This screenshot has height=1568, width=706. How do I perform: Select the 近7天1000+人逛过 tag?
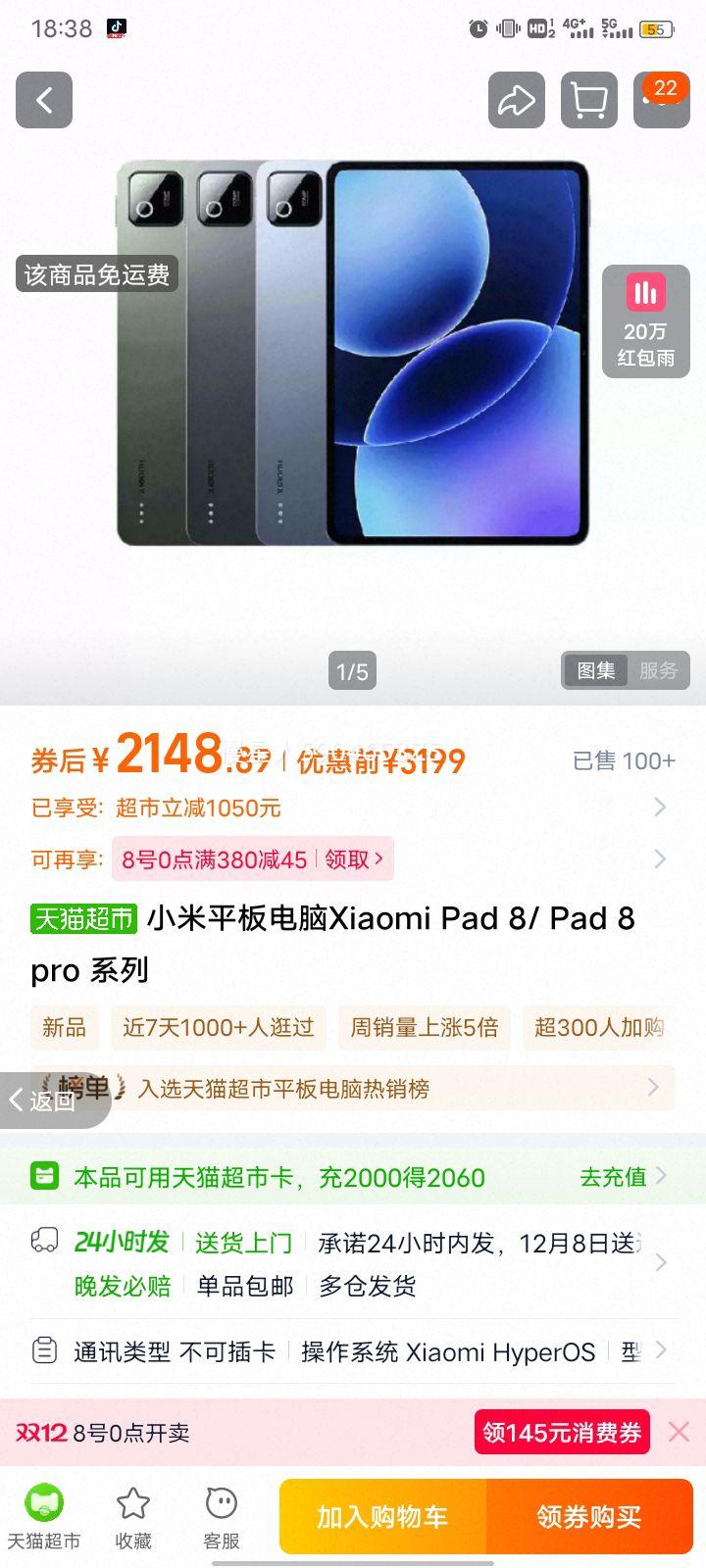pyautogui.click(x=218, y=1028)
